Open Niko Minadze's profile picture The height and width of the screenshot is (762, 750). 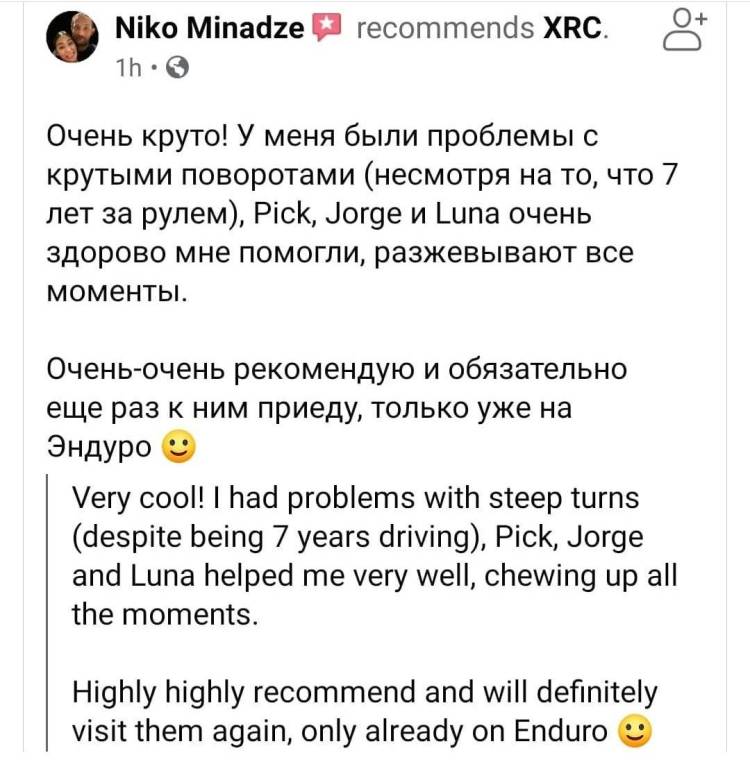click(72, 41)
